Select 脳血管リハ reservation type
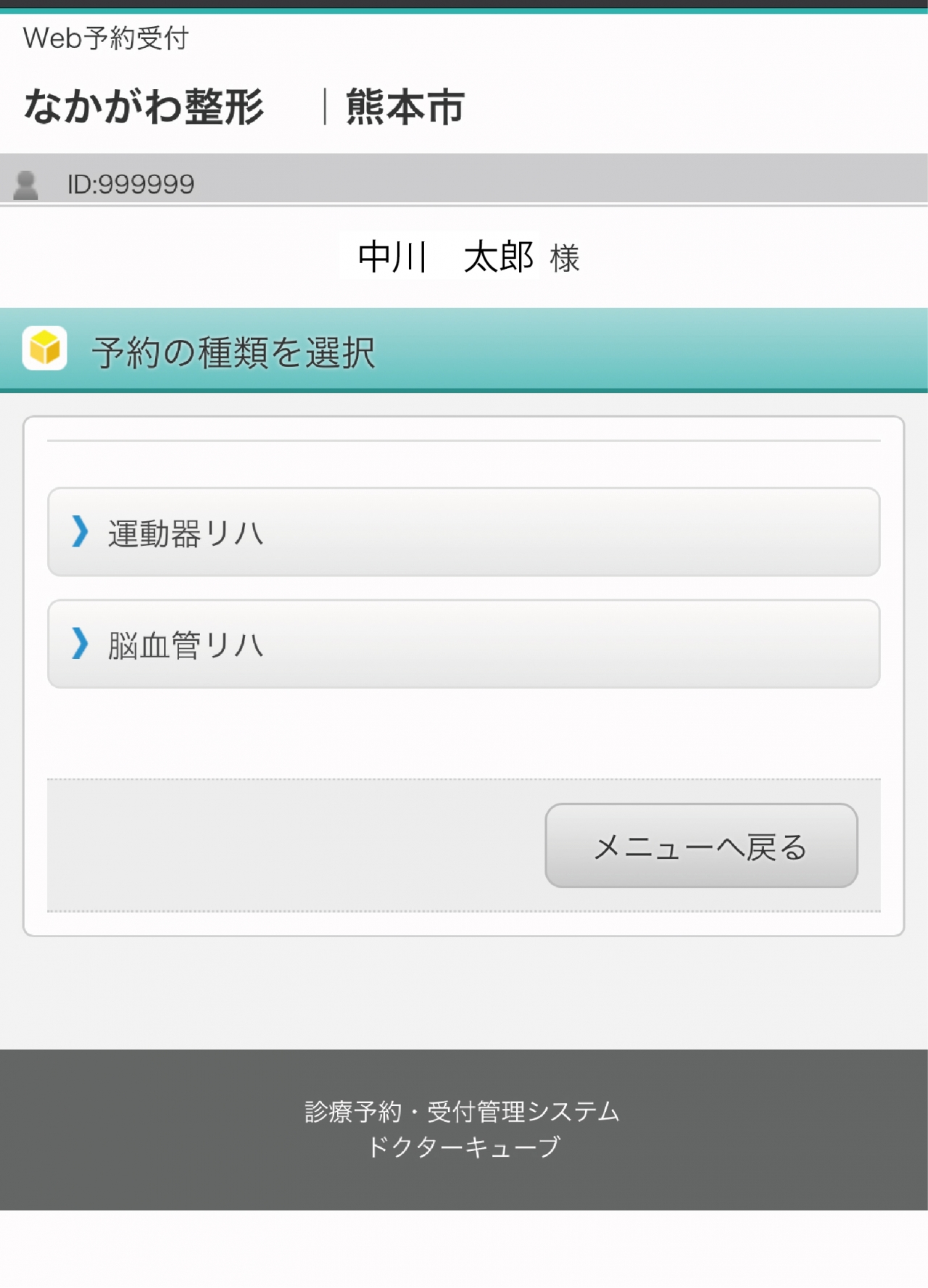Viewport: 928px width, 1288px height. pos(463,644)
